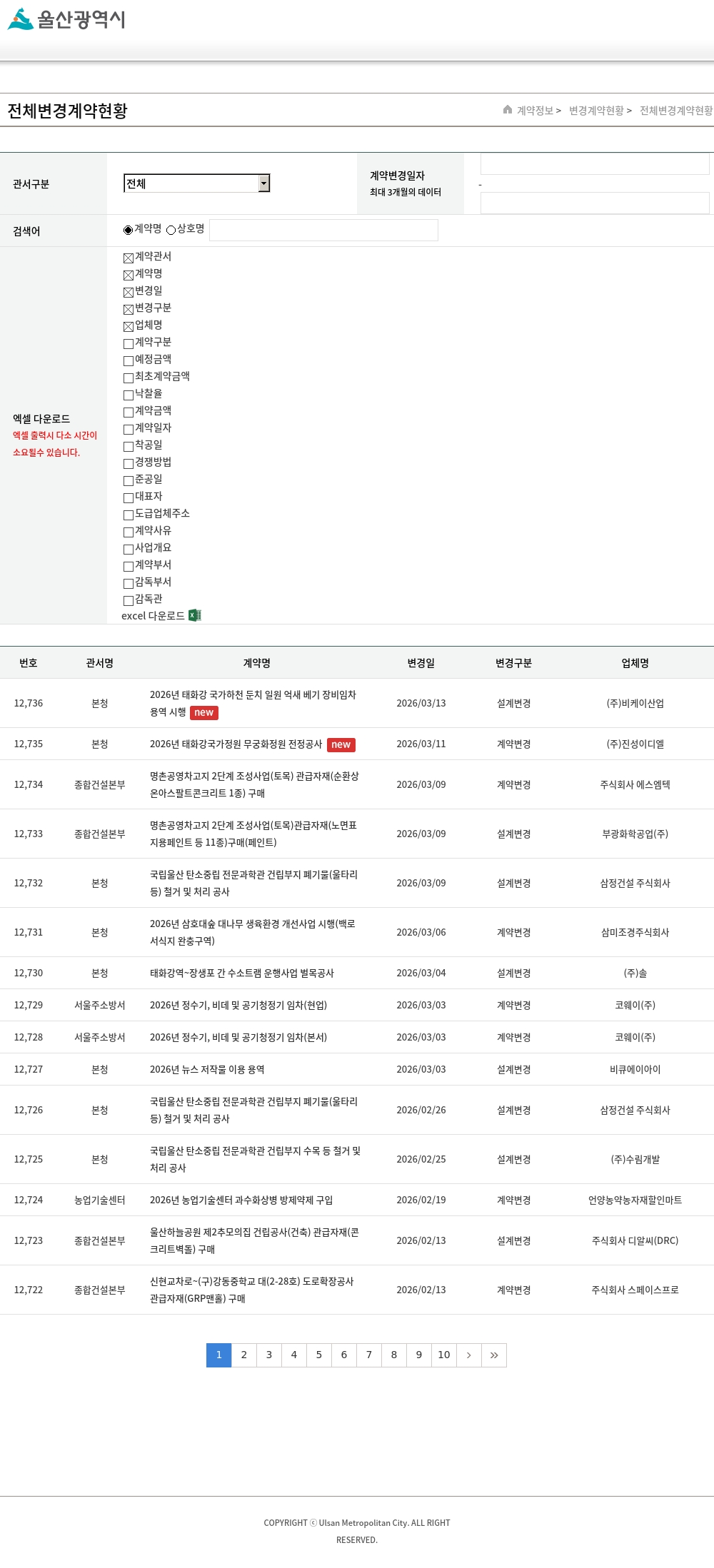714x1568 pixels.
Task: Open 2026년 농업기술센터 과수화상병 방제약제 구입
Action: pyautogui.click(x=241, y=1200)
